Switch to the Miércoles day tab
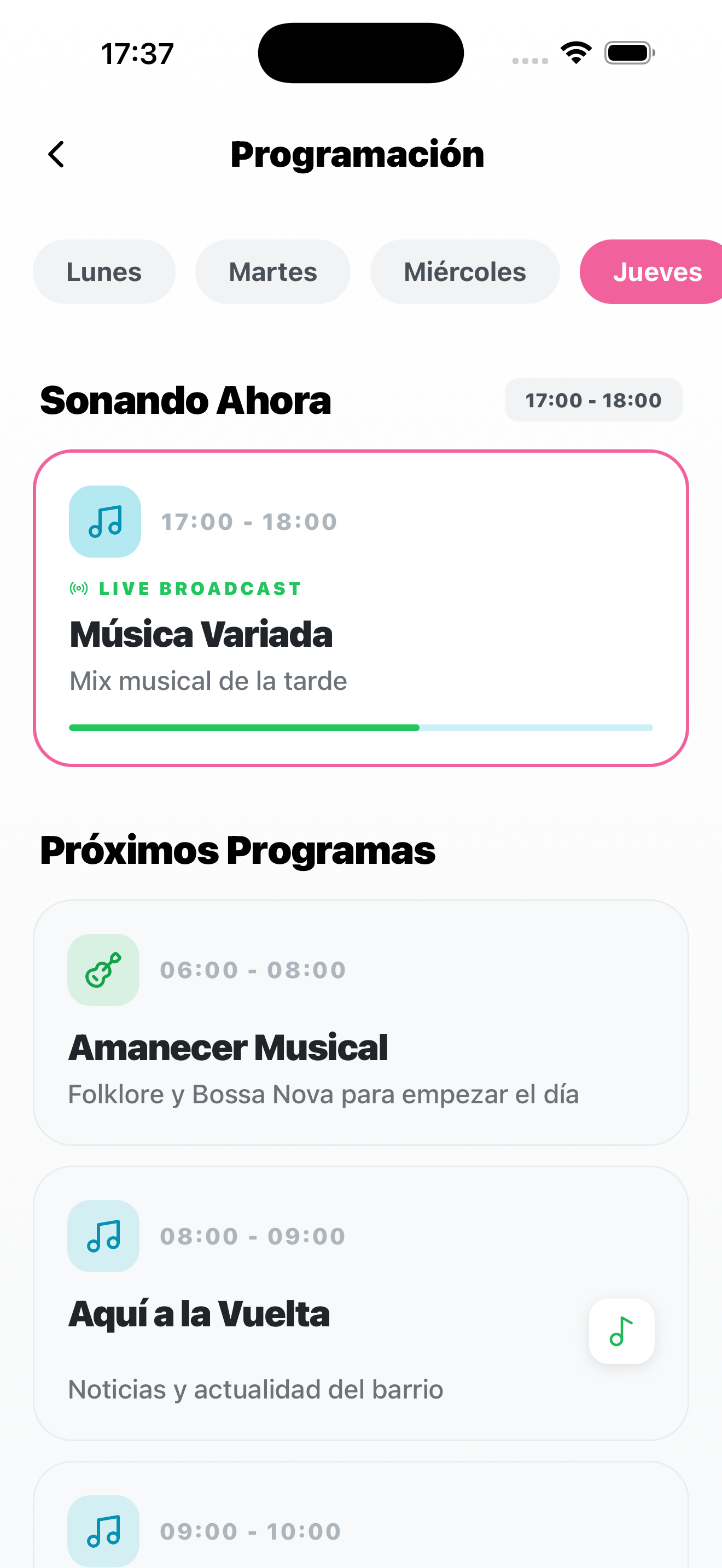The width and height of the screenshot is (722, 1568). (x=465, y=272)
